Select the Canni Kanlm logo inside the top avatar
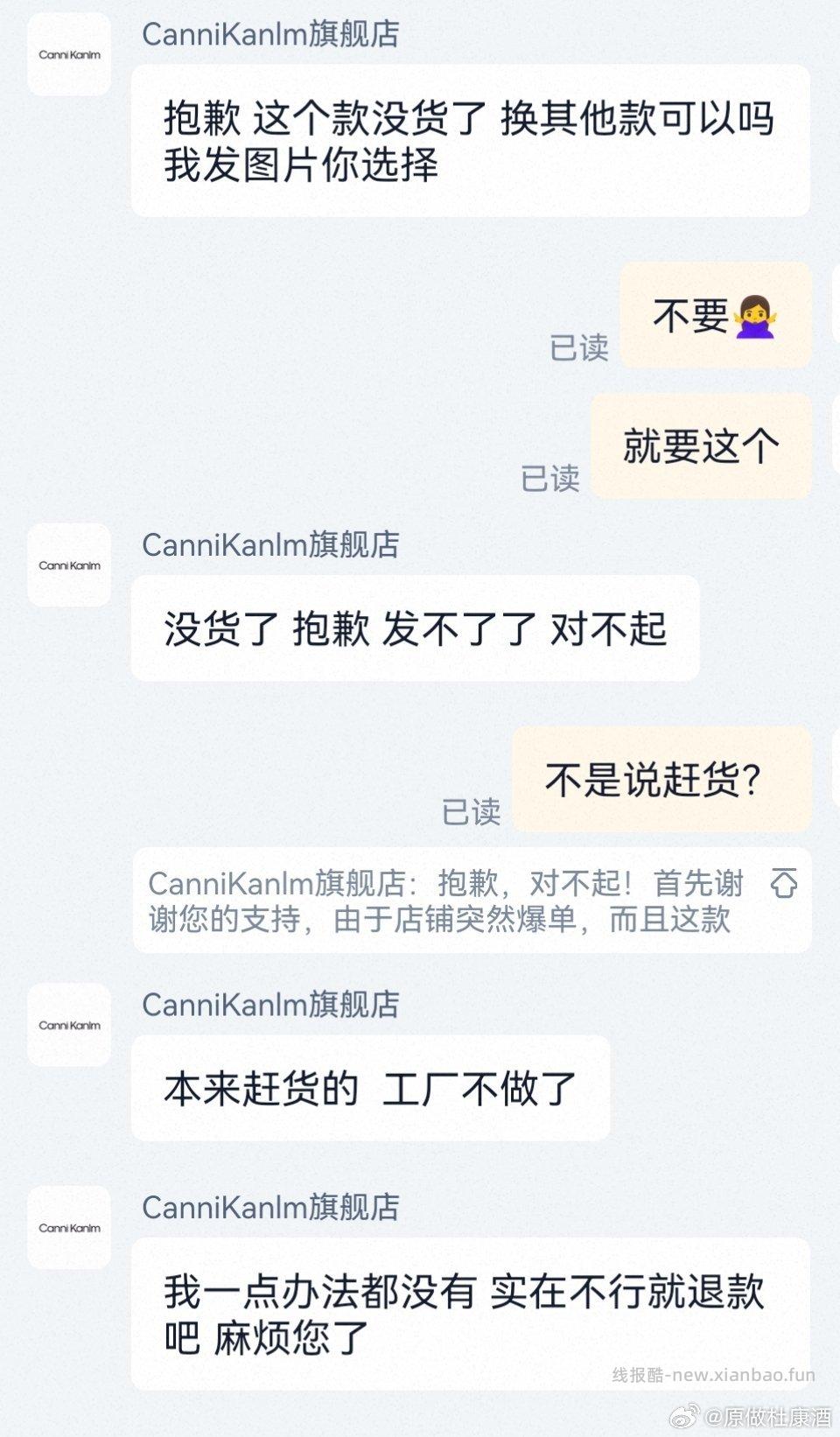 (68, 55)
